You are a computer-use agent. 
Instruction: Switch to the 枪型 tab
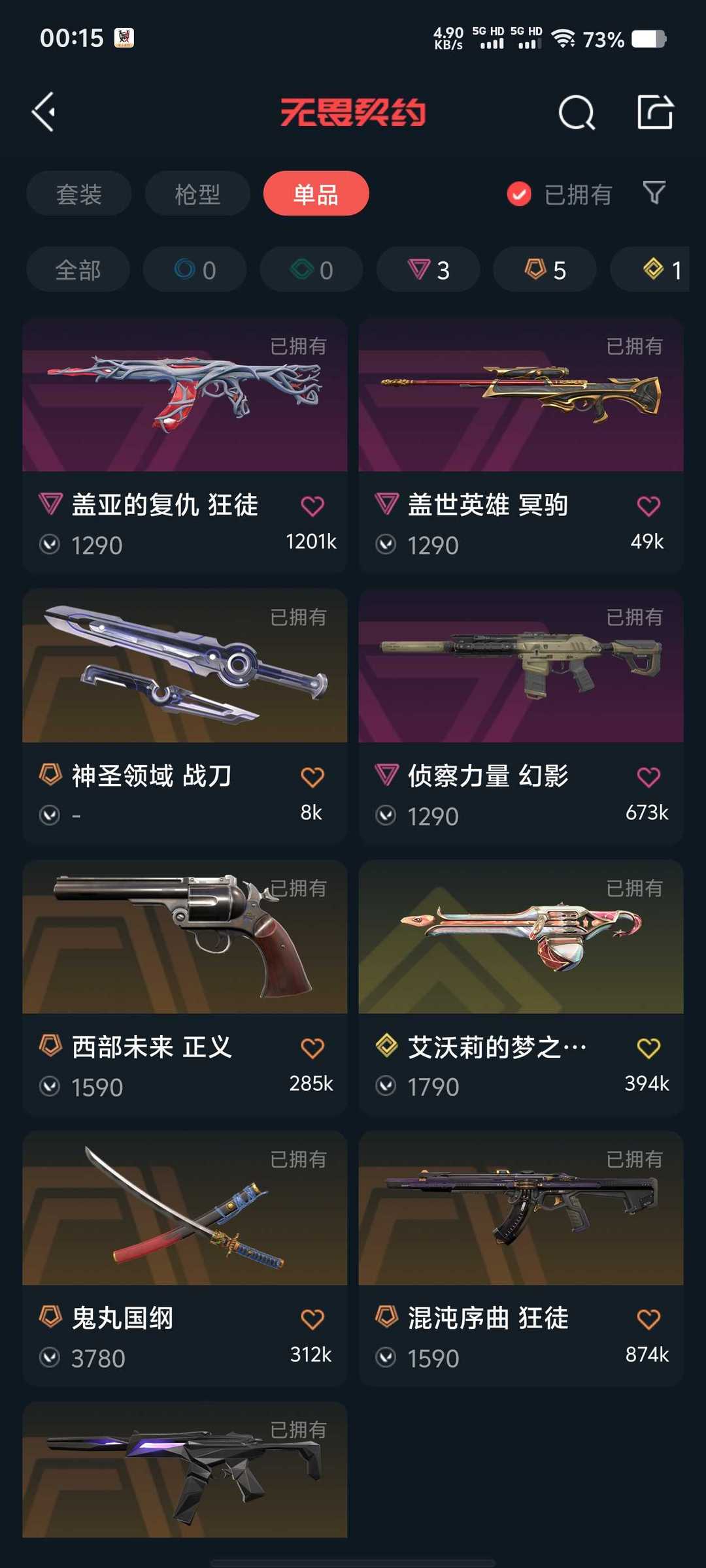(197, 193)
